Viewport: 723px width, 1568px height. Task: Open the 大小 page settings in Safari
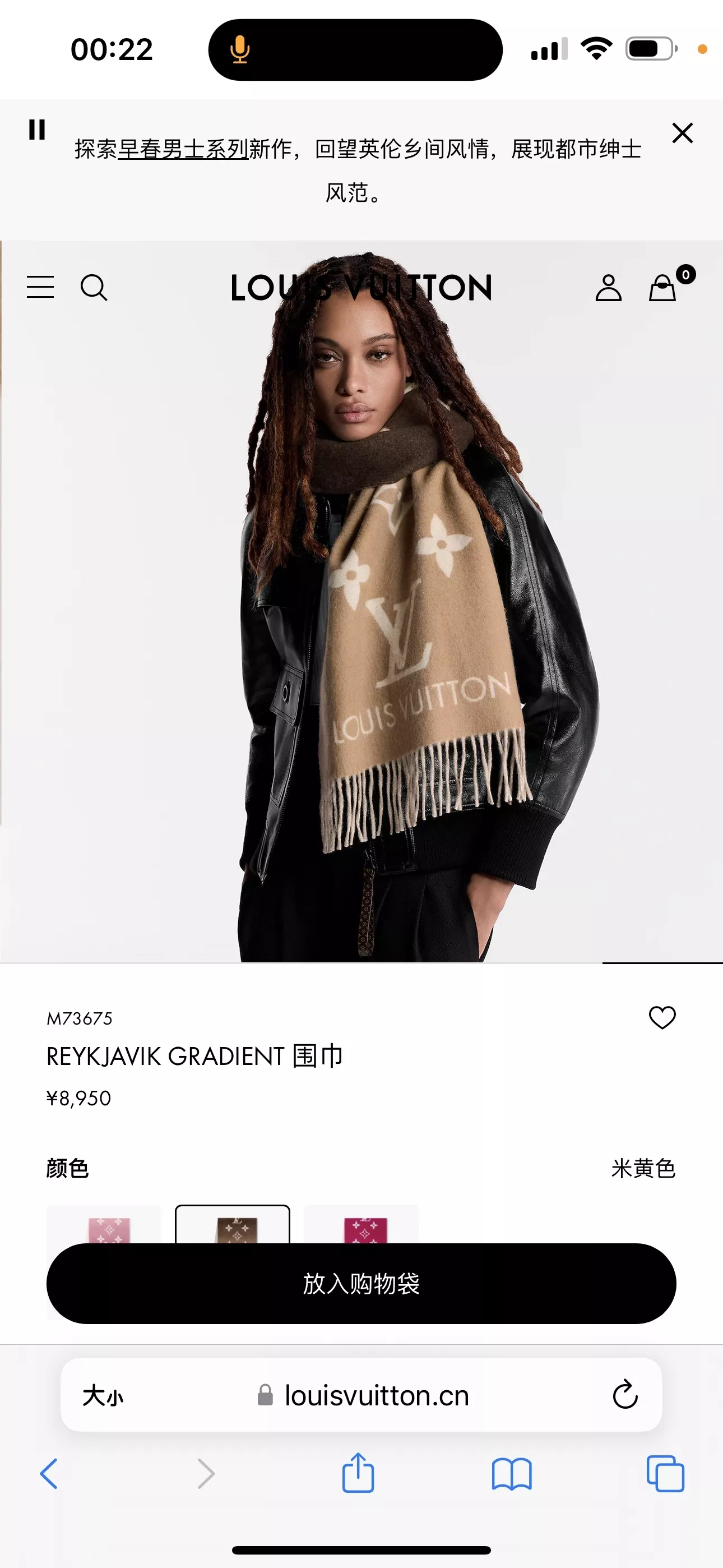103,1395
